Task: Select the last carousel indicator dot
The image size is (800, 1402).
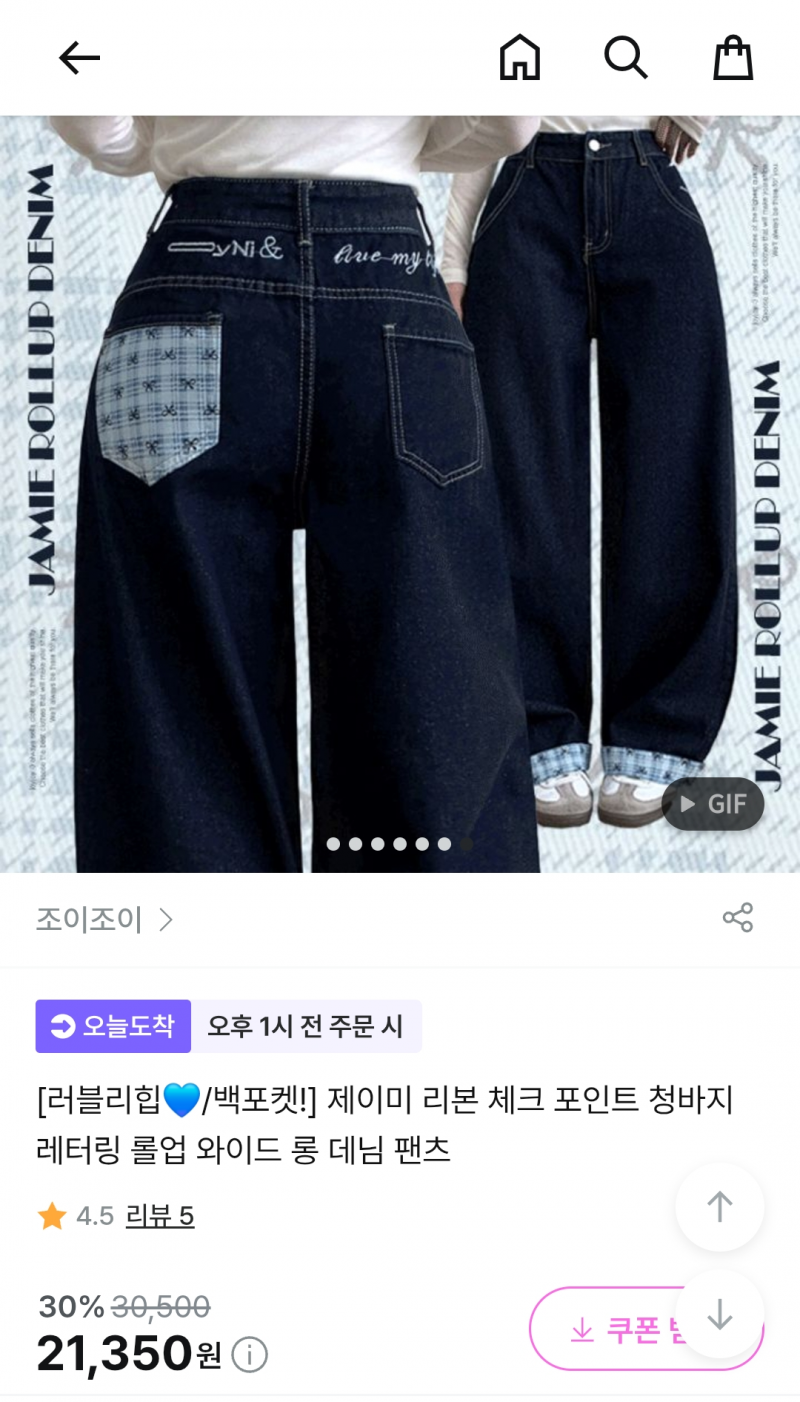Action: [x=466, y=844]
